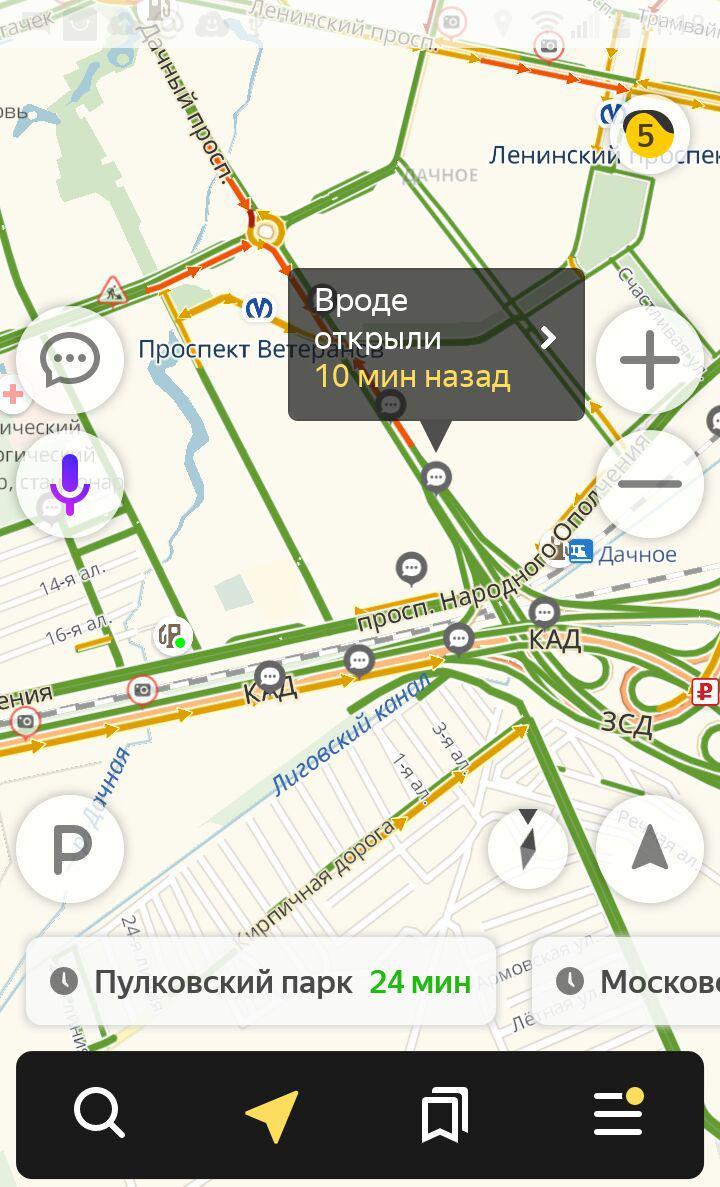Screen dimensions: 720x1187
Task: Toggle the parking layer P button
Action: (70, 848)
